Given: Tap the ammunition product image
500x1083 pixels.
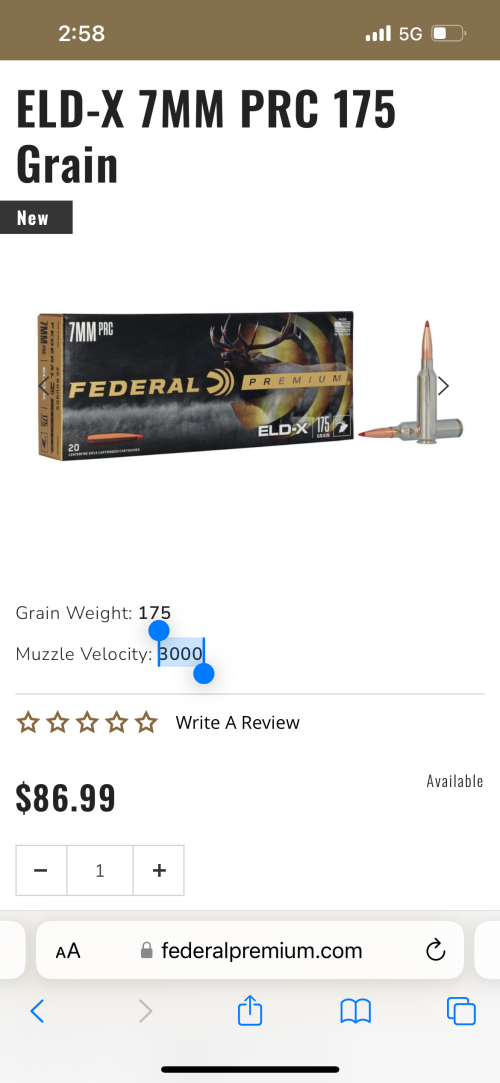Looking at the screenshot, I should tap(250, 387).
